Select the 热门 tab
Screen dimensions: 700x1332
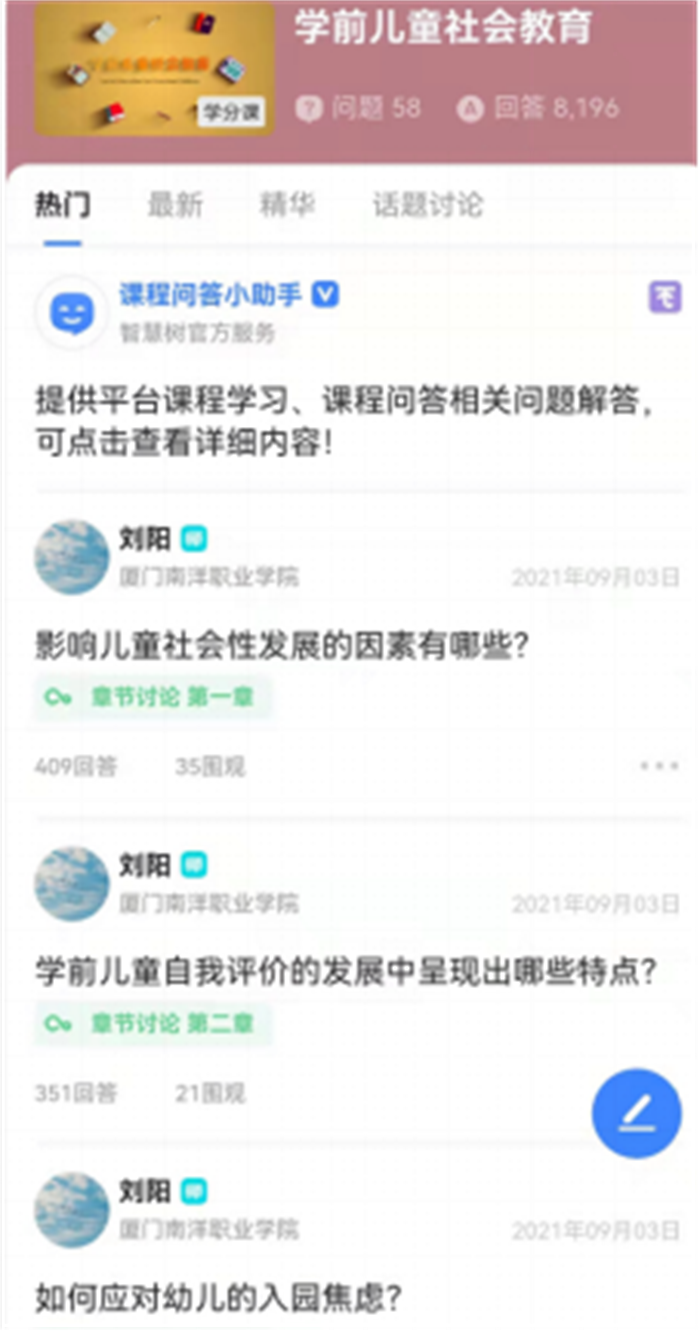[x=63, y=205]
